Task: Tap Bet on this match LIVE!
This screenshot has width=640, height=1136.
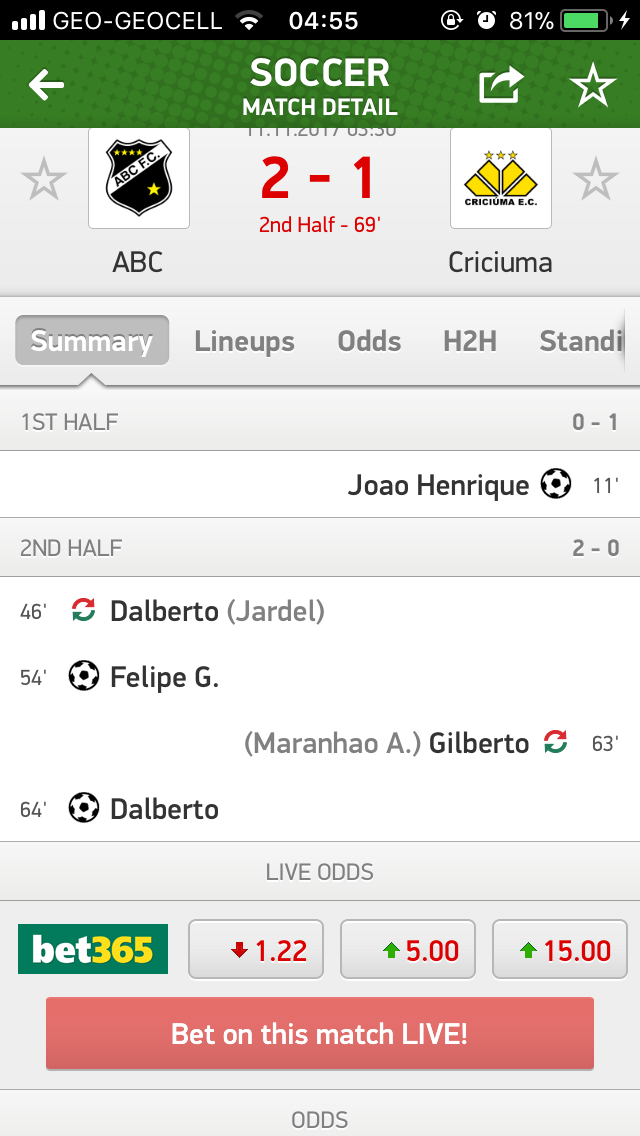Action: (320, 1033)
